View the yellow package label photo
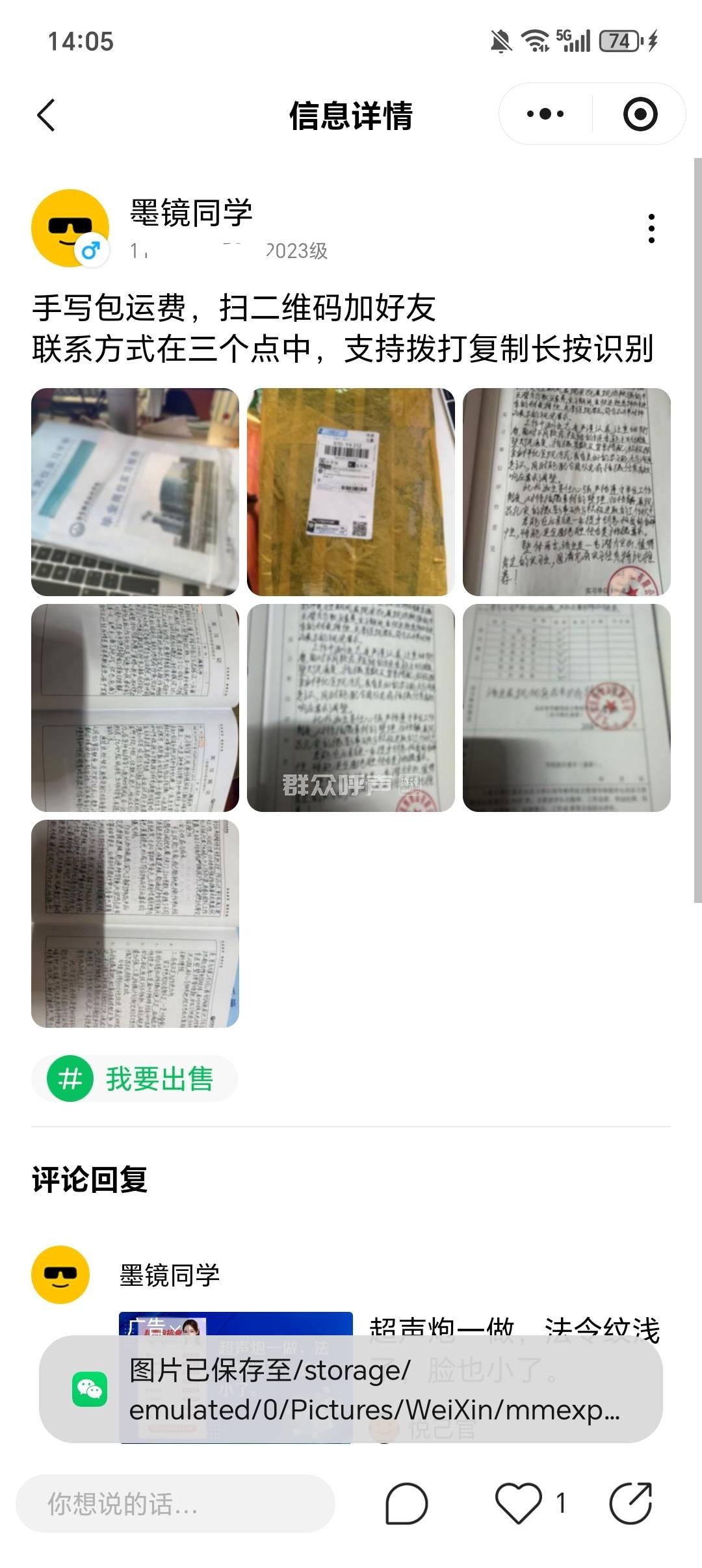Image resolution: width=702 pixels, height=1568 pixels. [x=351, y=492]
